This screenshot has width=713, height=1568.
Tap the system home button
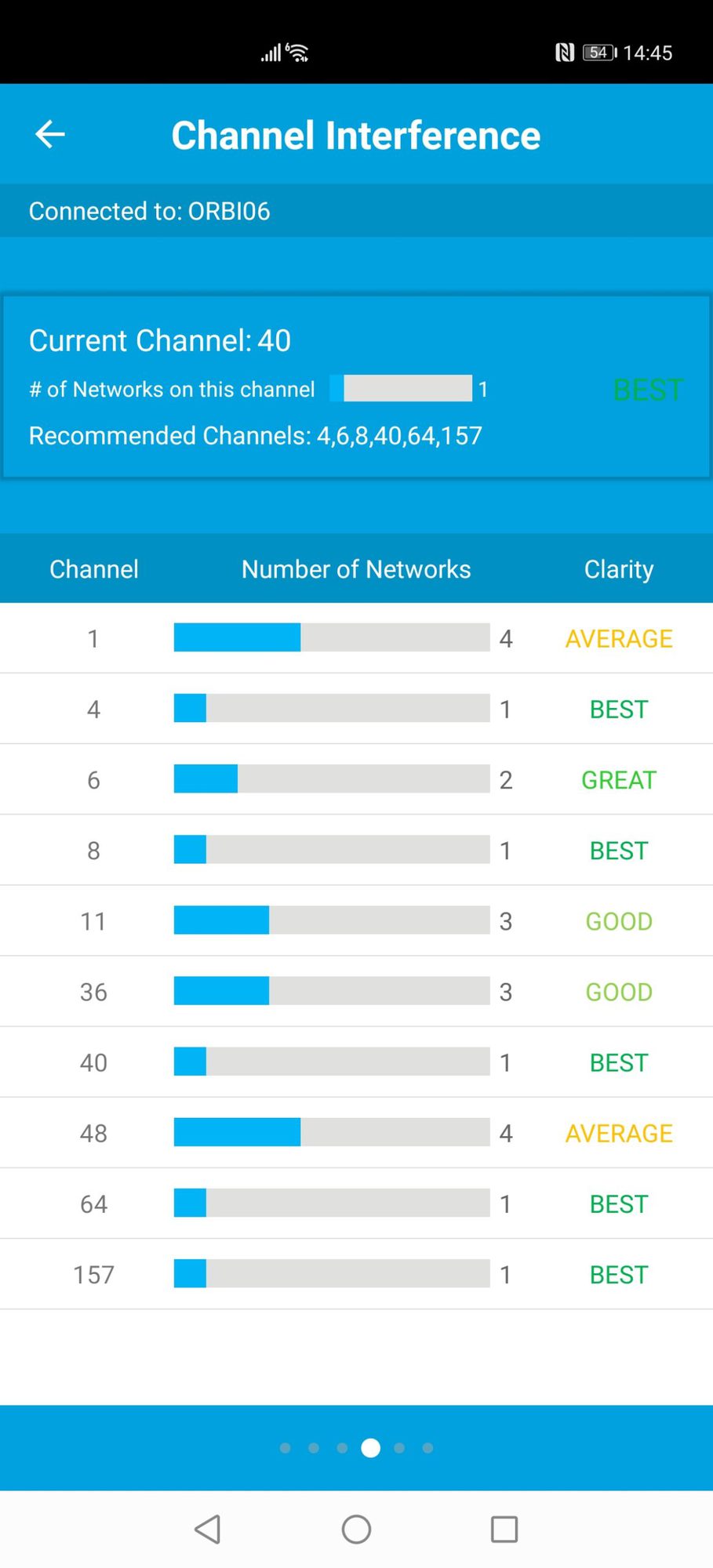pyautogui.click(x=356, y=1529)
